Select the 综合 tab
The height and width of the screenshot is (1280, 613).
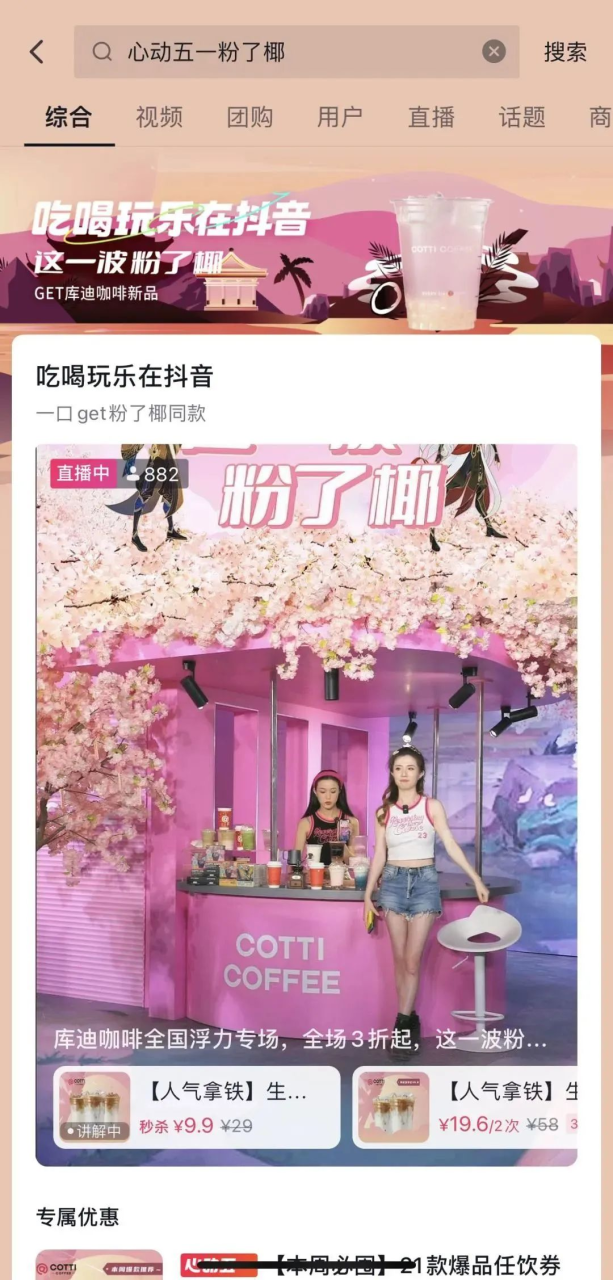[68, 117]
